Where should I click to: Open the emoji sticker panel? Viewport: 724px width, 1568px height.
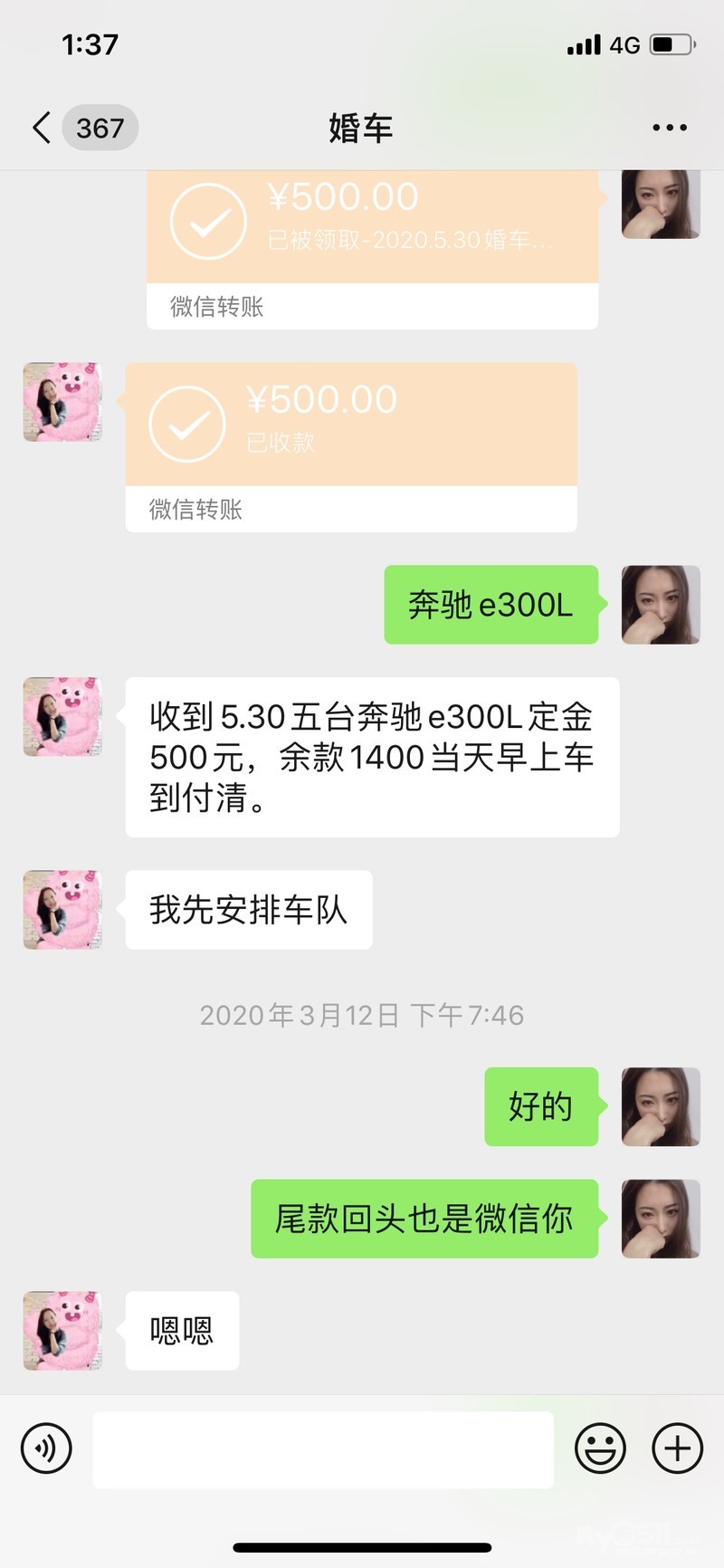pyautogui.click(x=600, y=1448)
